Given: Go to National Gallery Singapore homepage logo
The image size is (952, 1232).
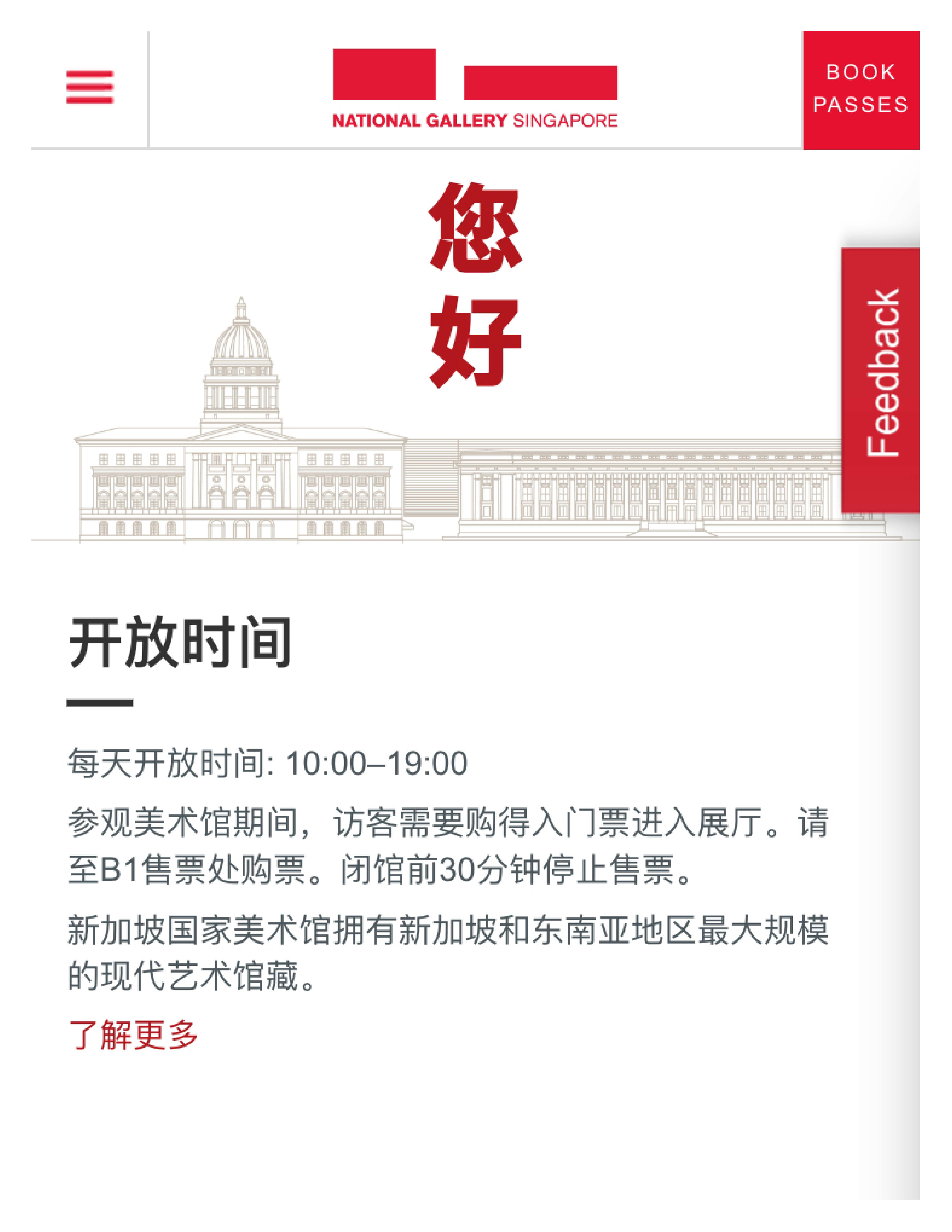Looking at the screenshot, I should [x=475, y=89].
